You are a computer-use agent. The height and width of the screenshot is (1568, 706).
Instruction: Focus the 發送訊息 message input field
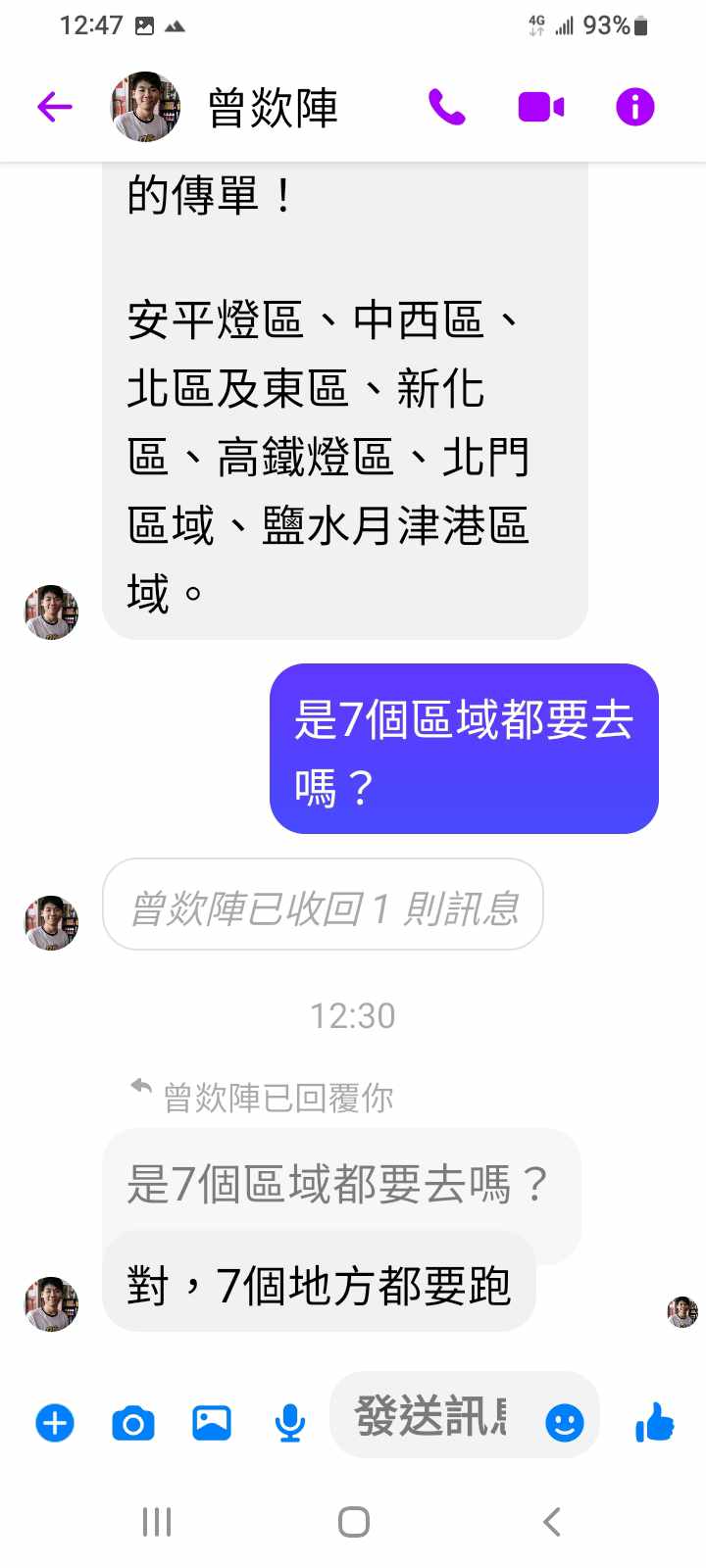431,1417
